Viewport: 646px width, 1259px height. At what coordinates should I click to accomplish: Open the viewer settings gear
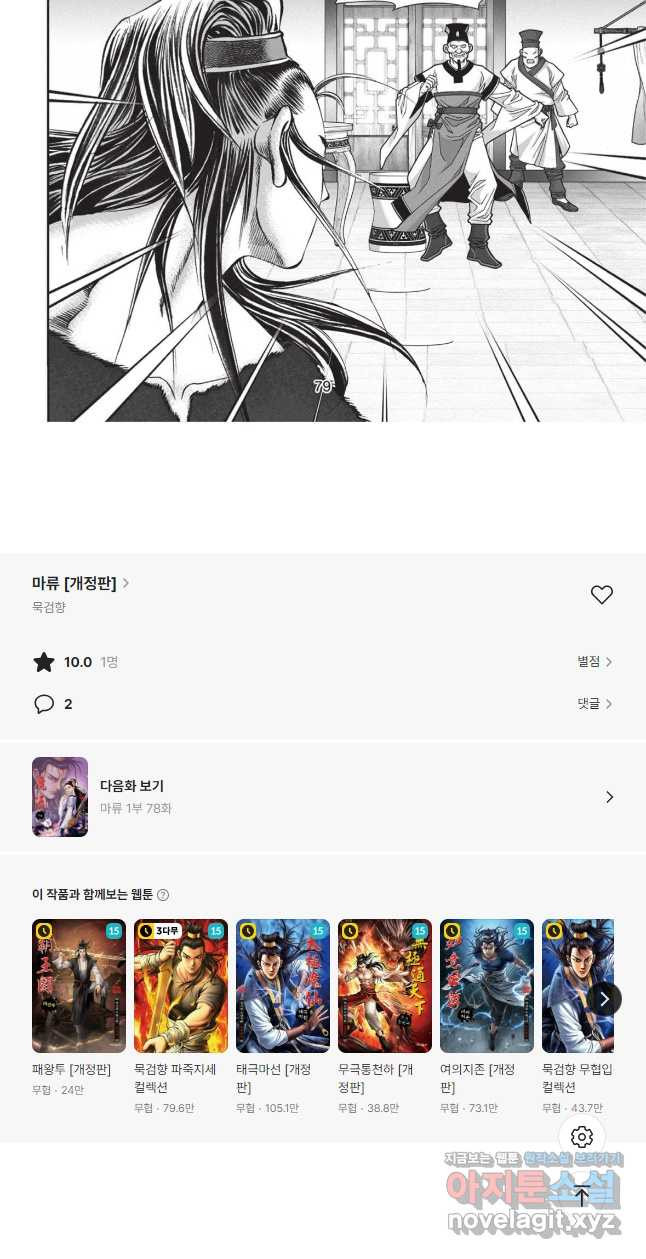pos(582,1137)
